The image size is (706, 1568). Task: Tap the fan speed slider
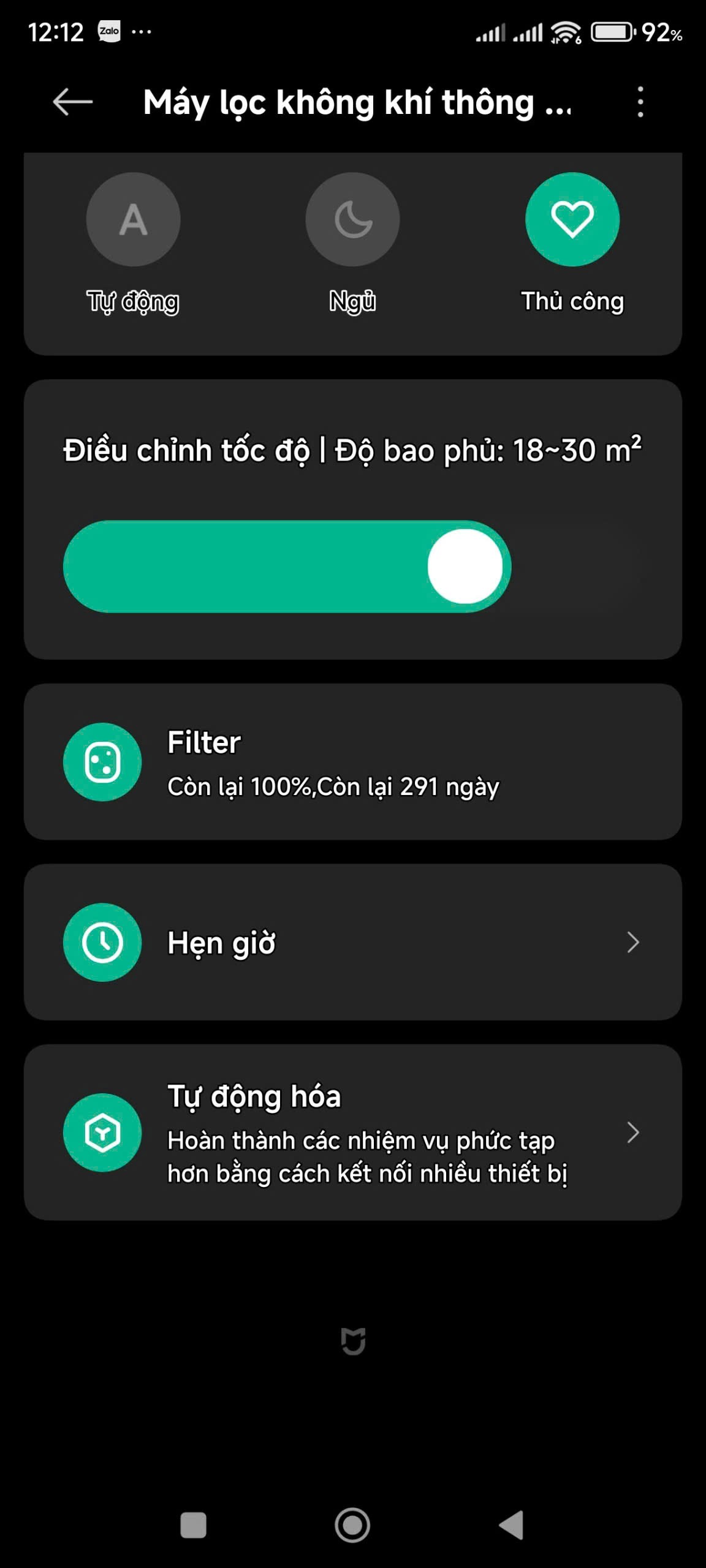point(352,567)
